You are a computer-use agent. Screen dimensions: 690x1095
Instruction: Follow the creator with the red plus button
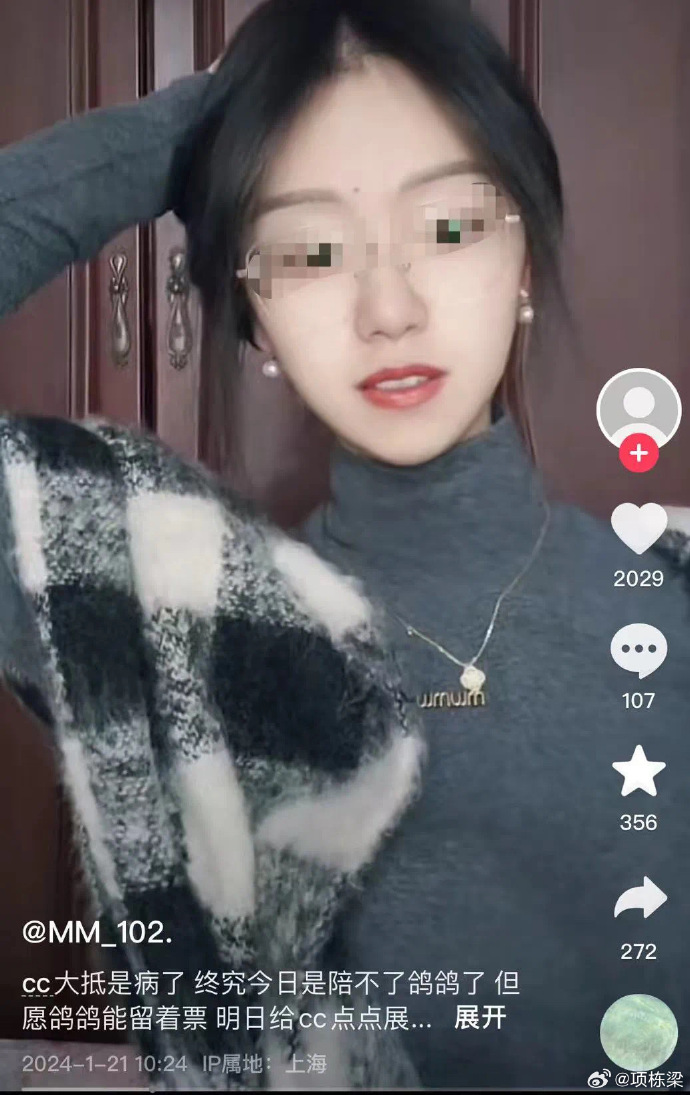point(638,453)
